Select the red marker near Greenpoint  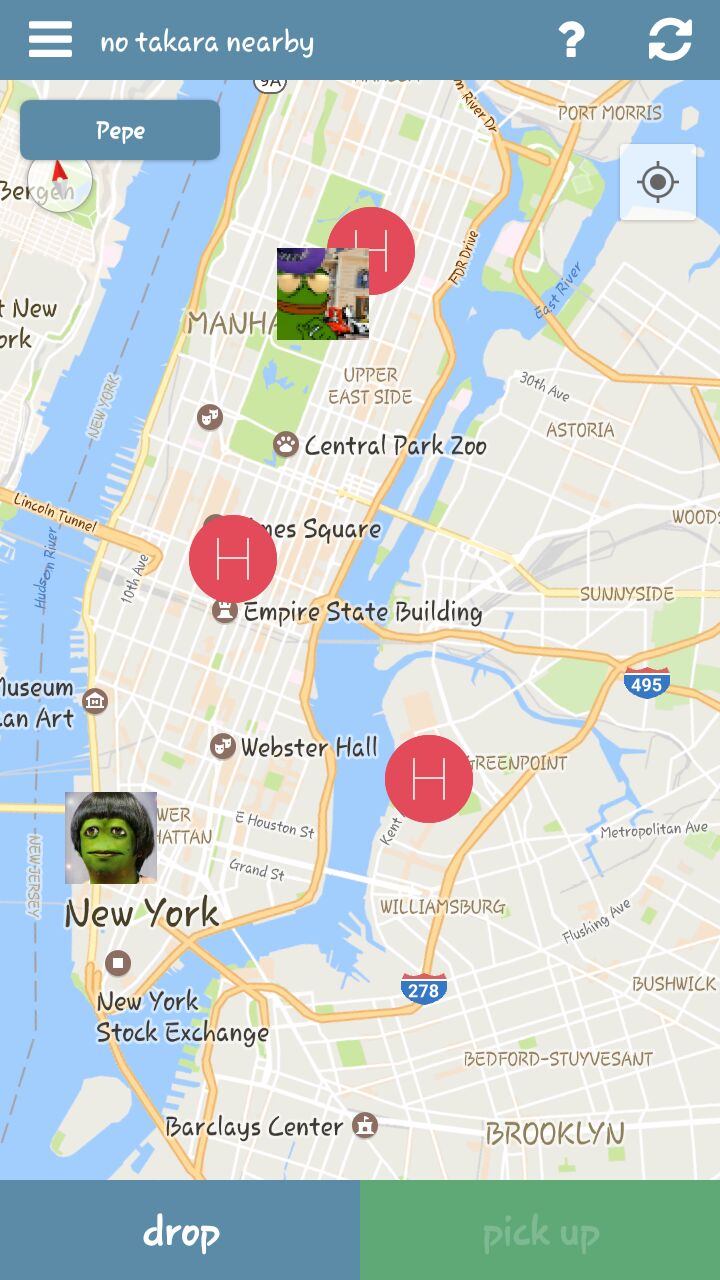[x=429, y=779]
